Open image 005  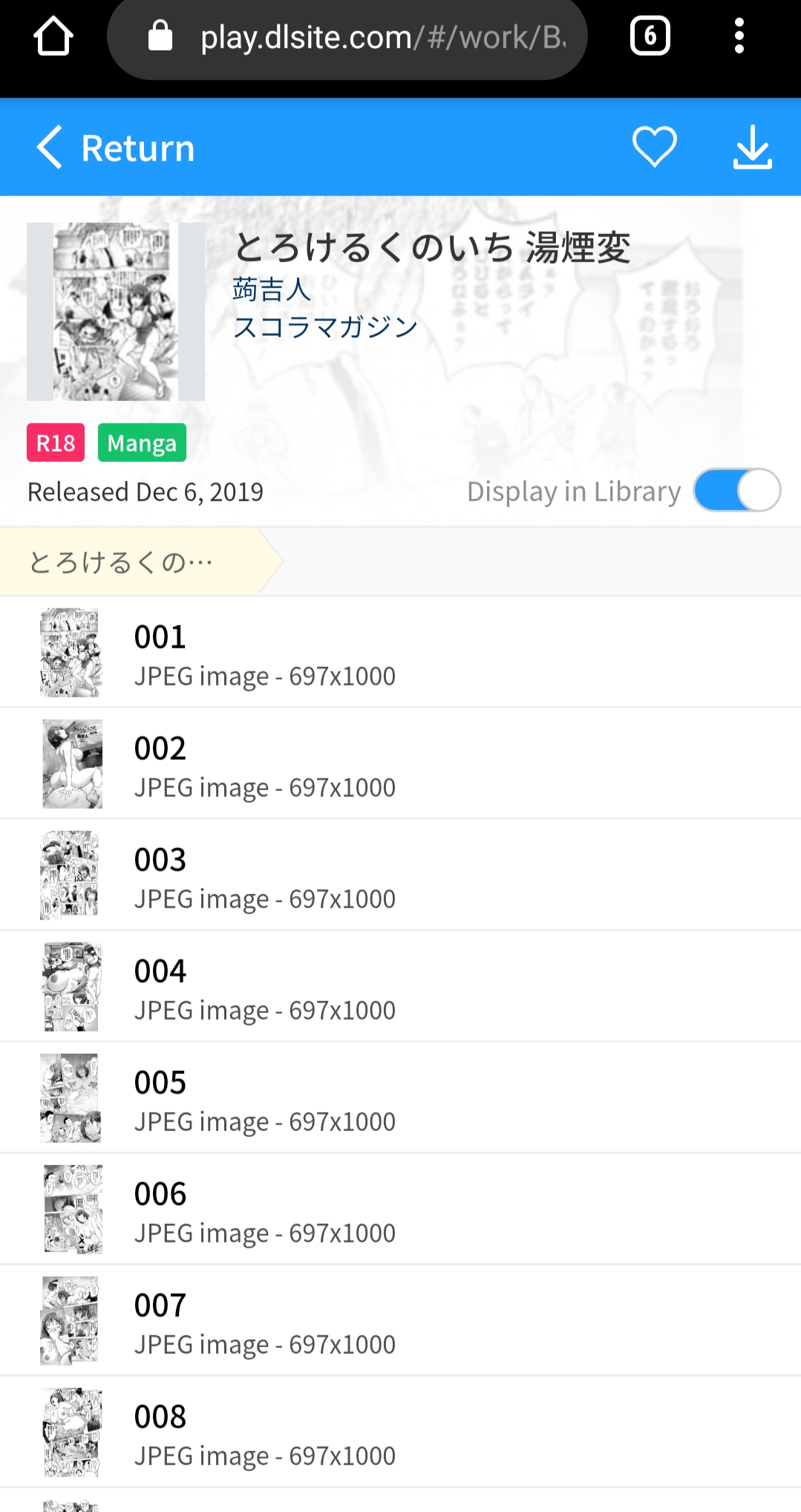tap(400, 1098)
